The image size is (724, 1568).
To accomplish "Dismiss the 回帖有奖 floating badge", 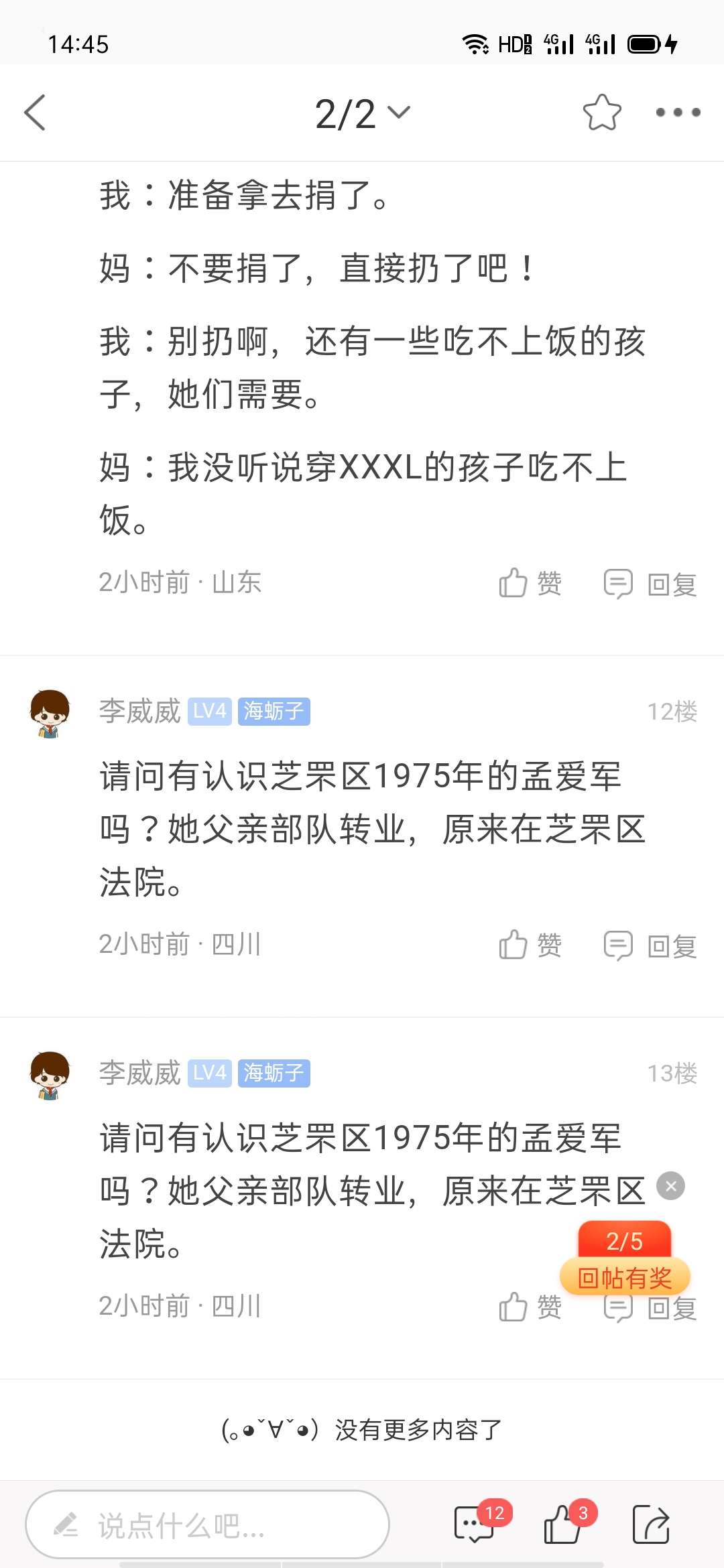I will click(x=670, y=1186).
